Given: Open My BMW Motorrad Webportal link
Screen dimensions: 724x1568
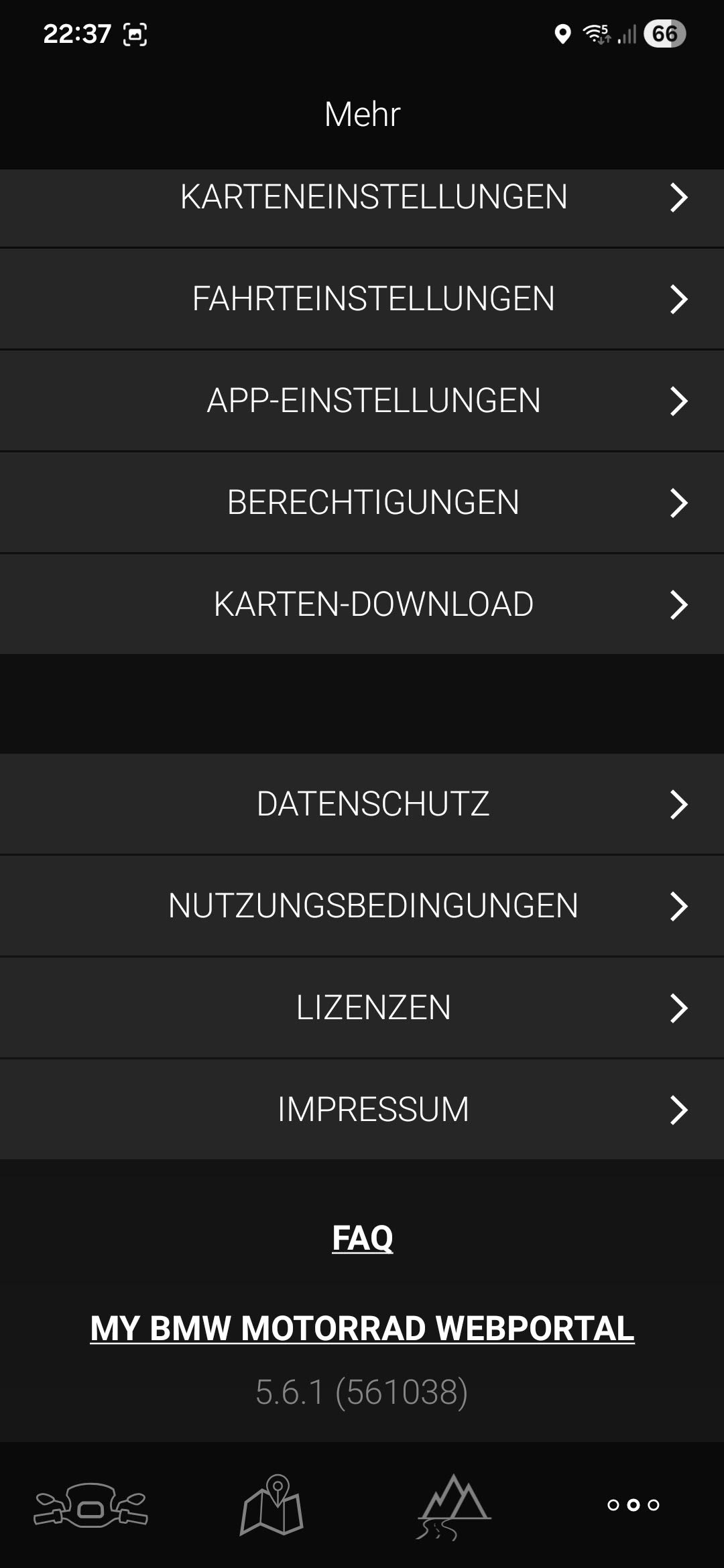Looking at the screenshot, I should coord(362,1328).
